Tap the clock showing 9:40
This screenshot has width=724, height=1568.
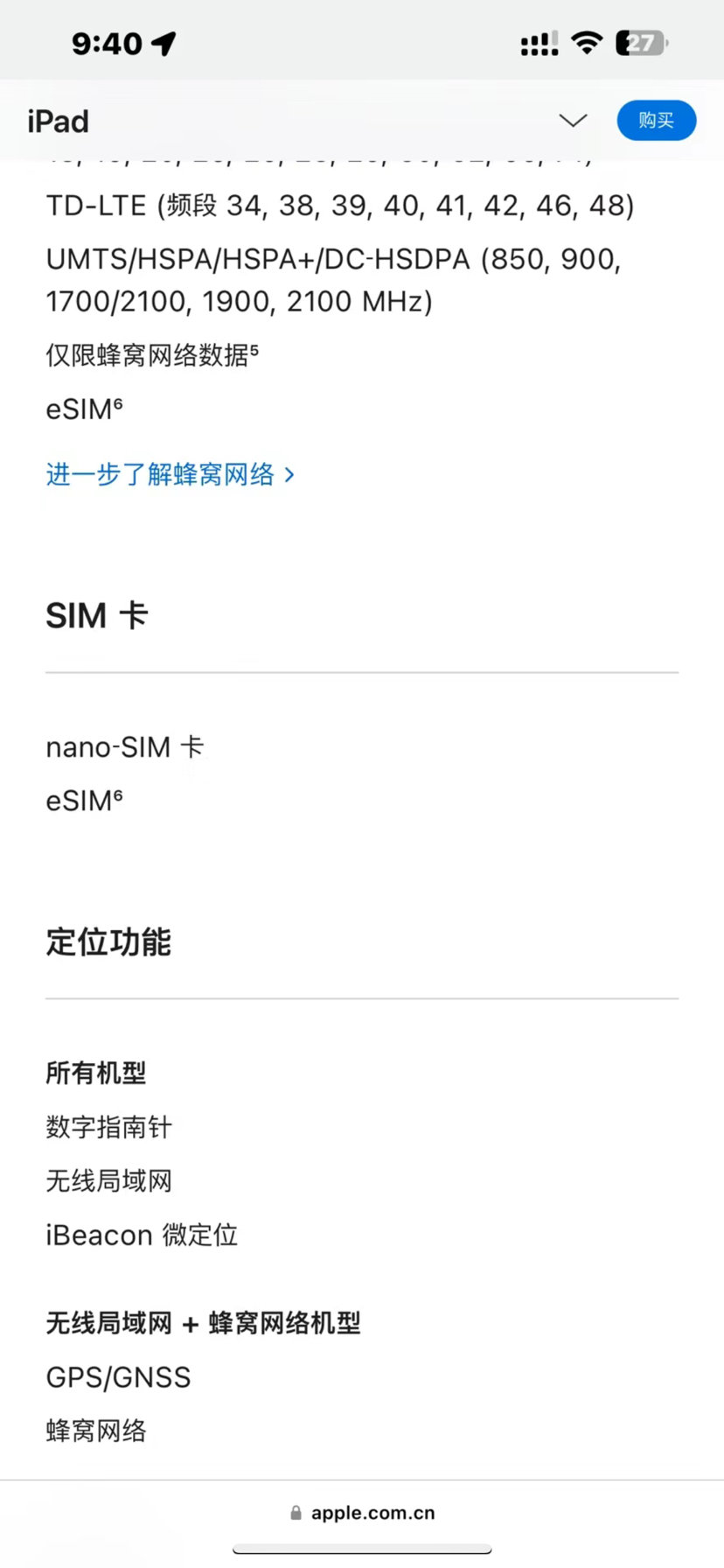(x=105, y=42)
